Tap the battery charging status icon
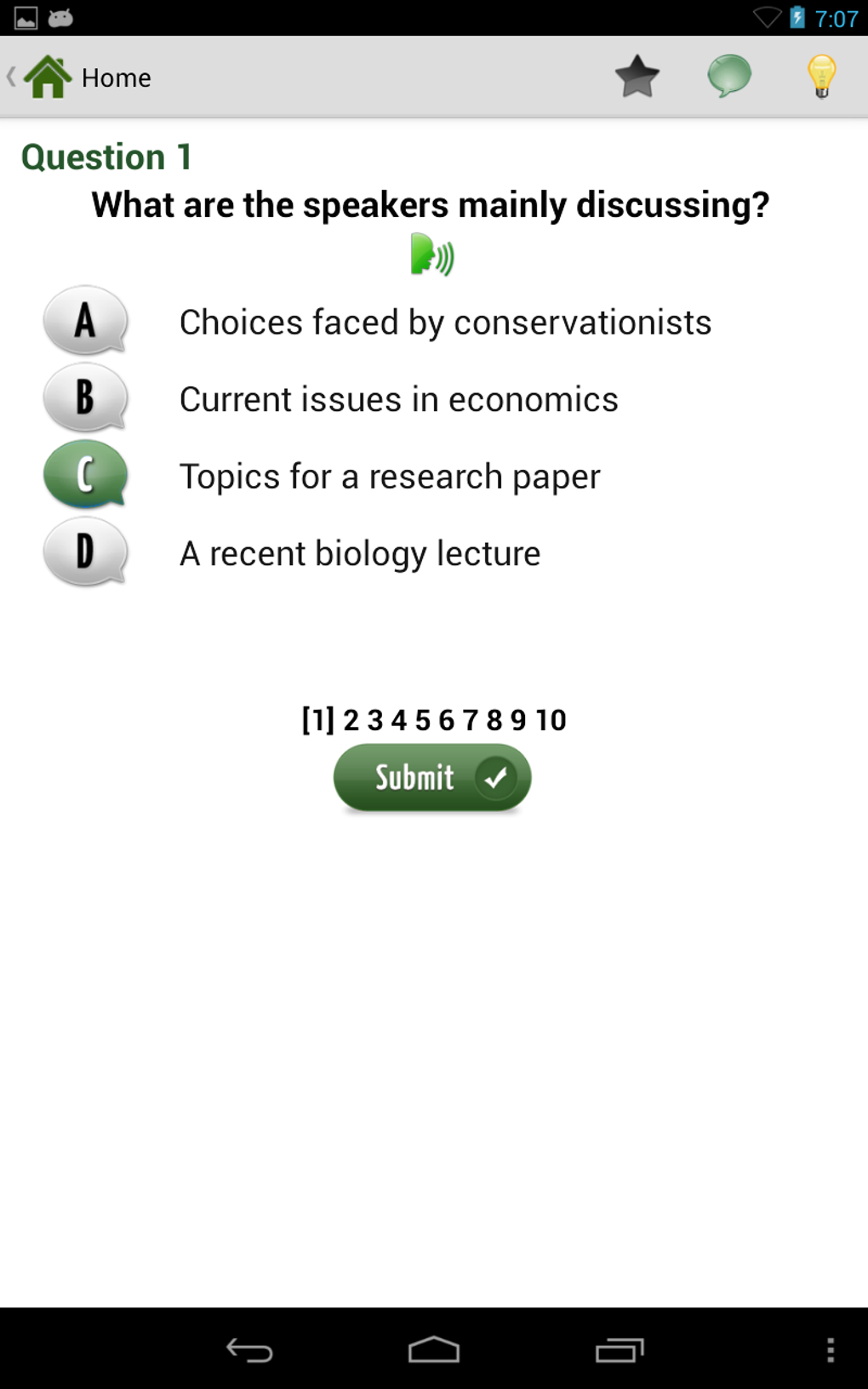 click(797, 17)
